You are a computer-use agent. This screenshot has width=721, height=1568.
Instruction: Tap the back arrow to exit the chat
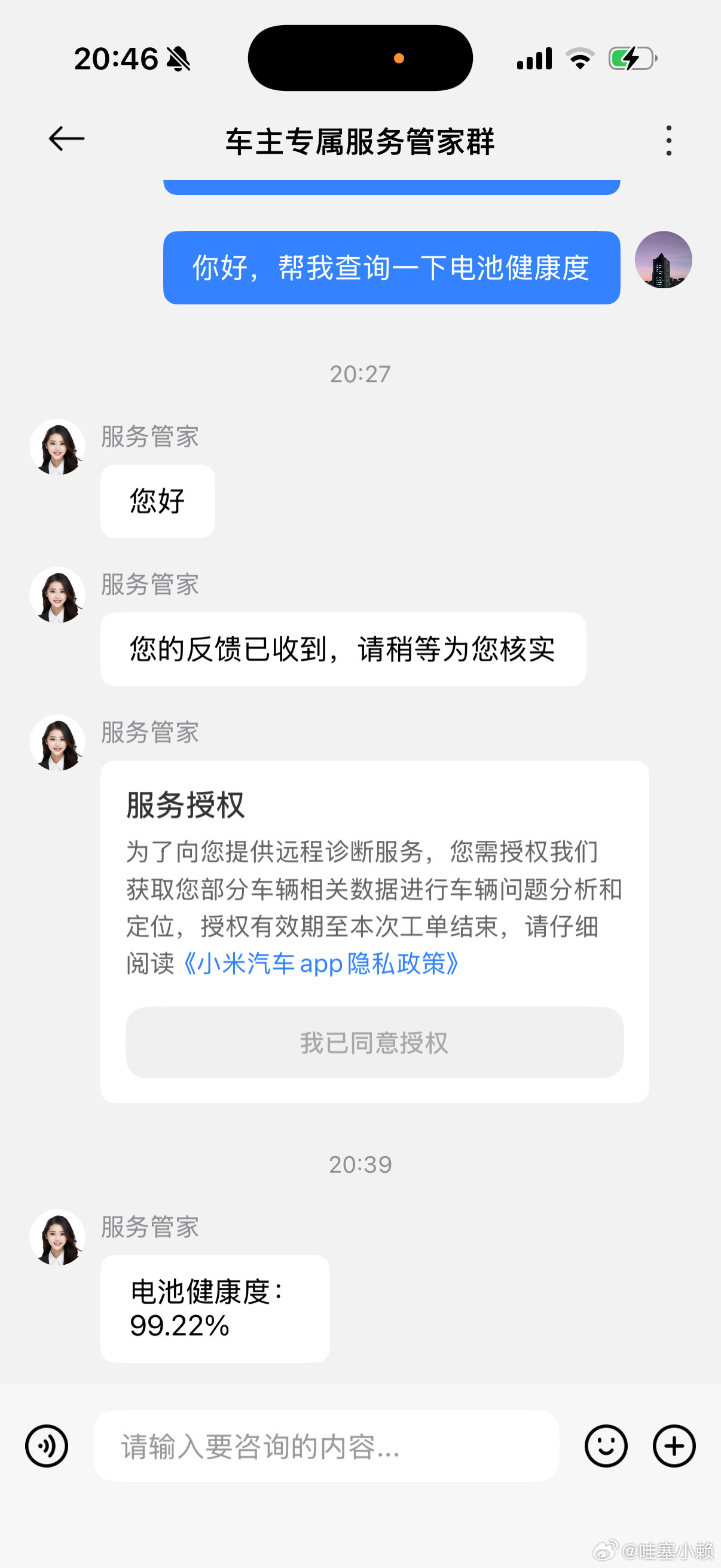pos(66,139)
